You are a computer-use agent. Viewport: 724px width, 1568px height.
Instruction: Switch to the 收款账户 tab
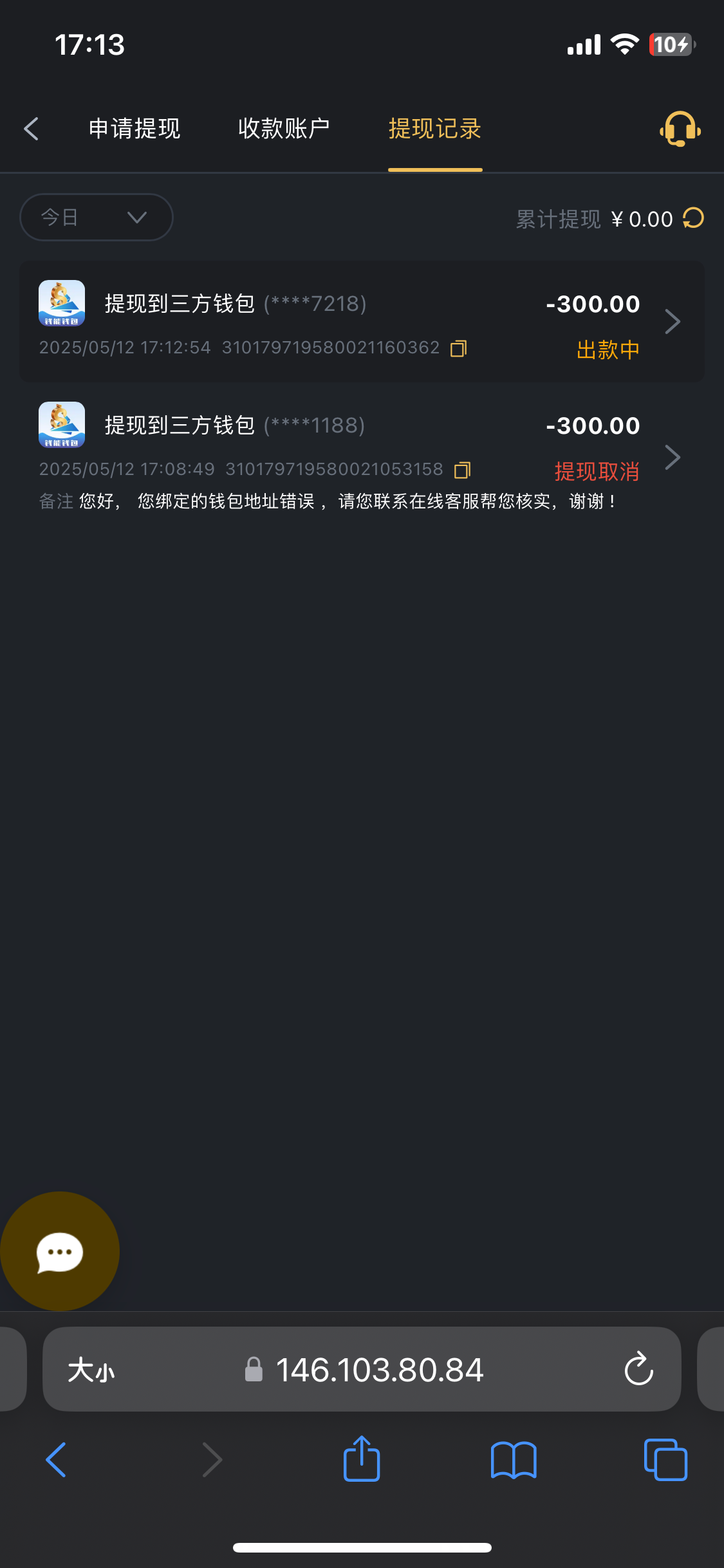point(284,129)
